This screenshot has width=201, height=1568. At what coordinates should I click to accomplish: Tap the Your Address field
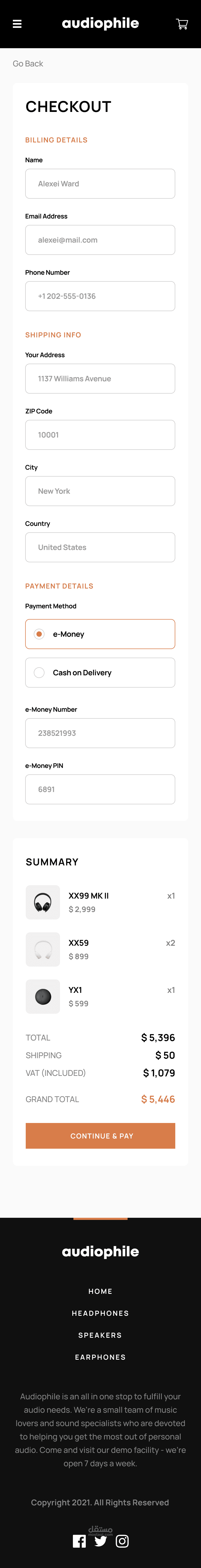100,379
